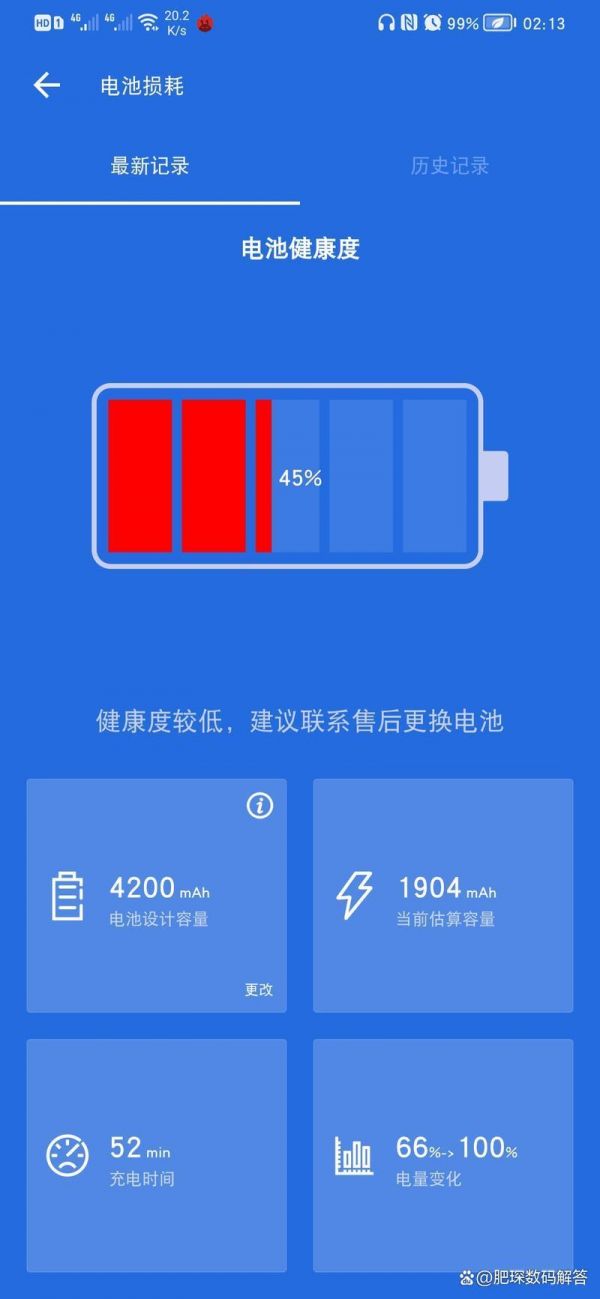Select the 最新记录 tab
Viewport: 600px width, 1299px height.
[x=150, y=166]
